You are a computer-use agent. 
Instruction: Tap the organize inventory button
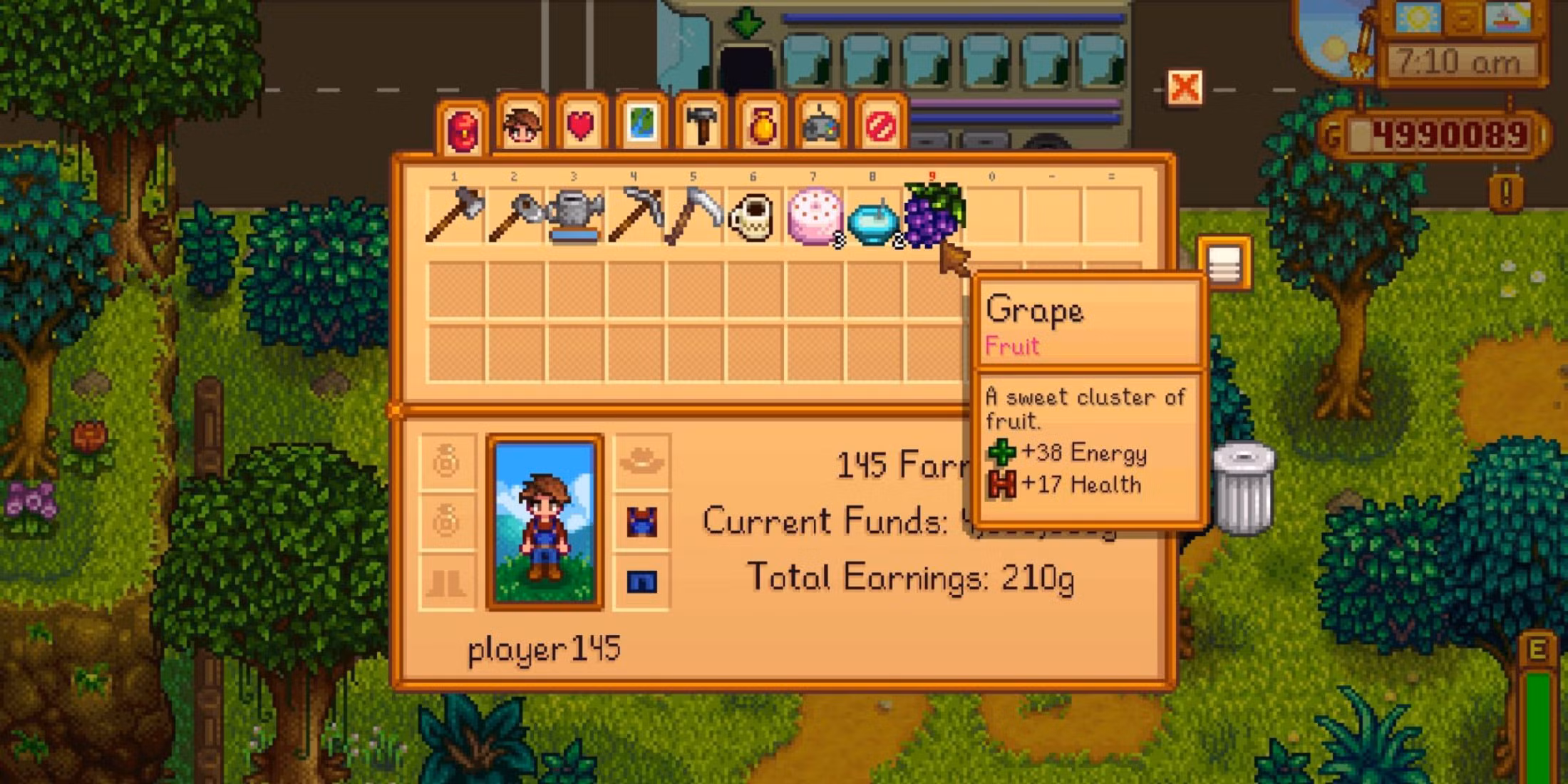click(x=1224, y=263)
